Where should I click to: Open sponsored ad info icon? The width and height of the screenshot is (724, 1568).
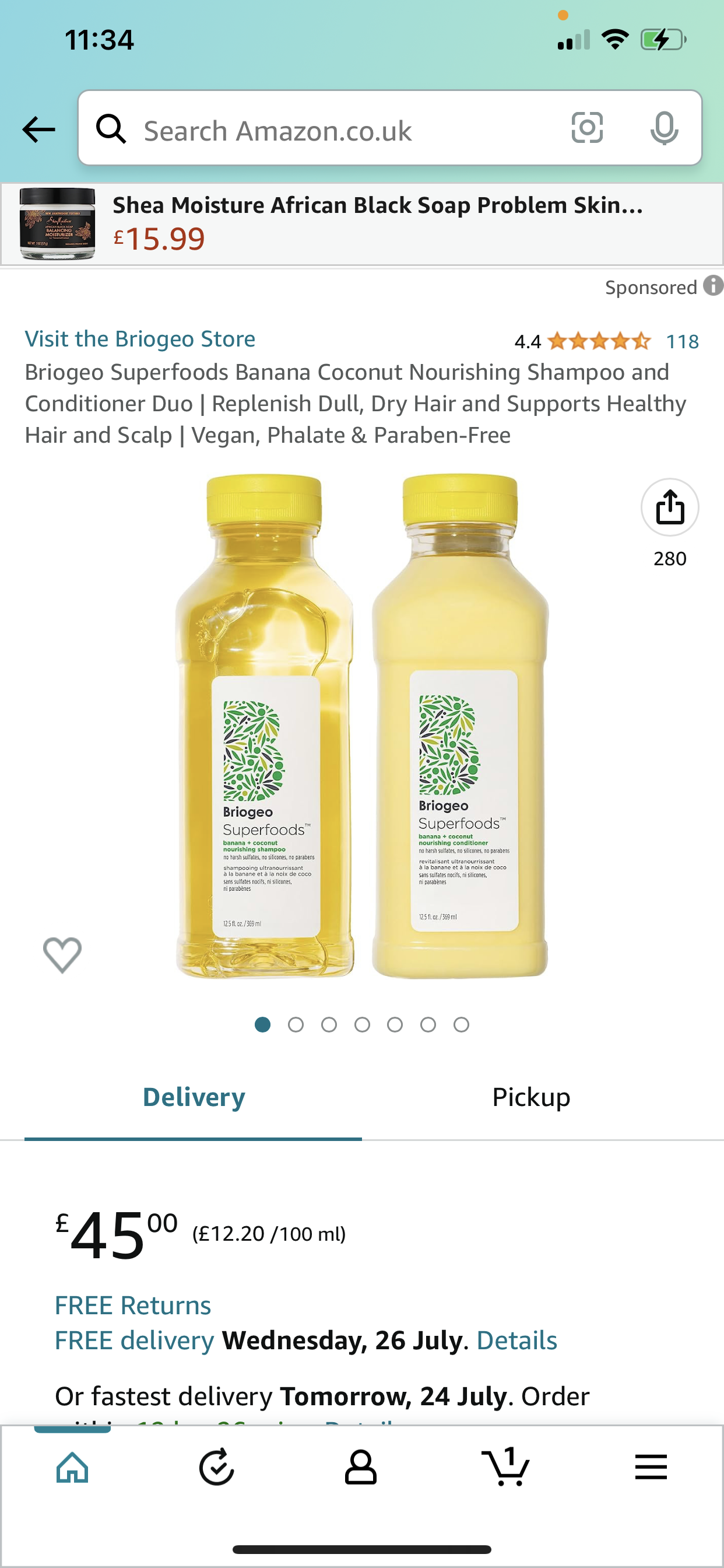(712, 286)
